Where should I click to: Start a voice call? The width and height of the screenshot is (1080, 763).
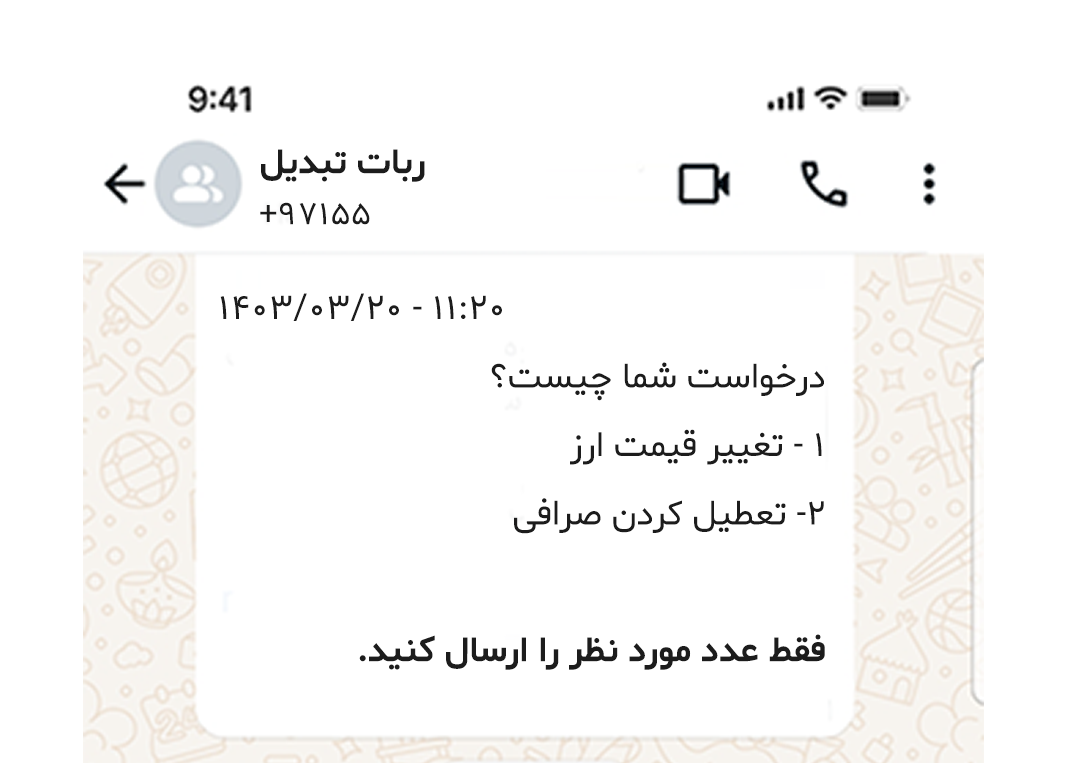click(x=824, y=185)
